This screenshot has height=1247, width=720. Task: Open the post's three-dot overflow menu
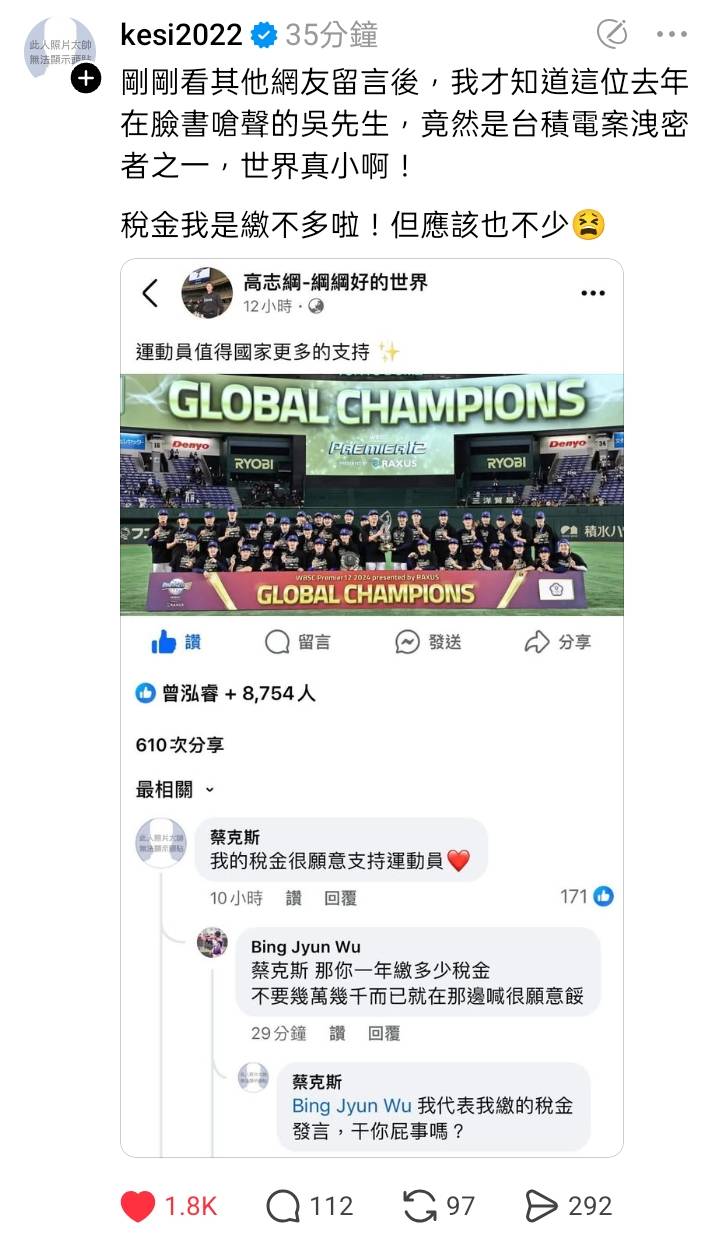(672, 35)
